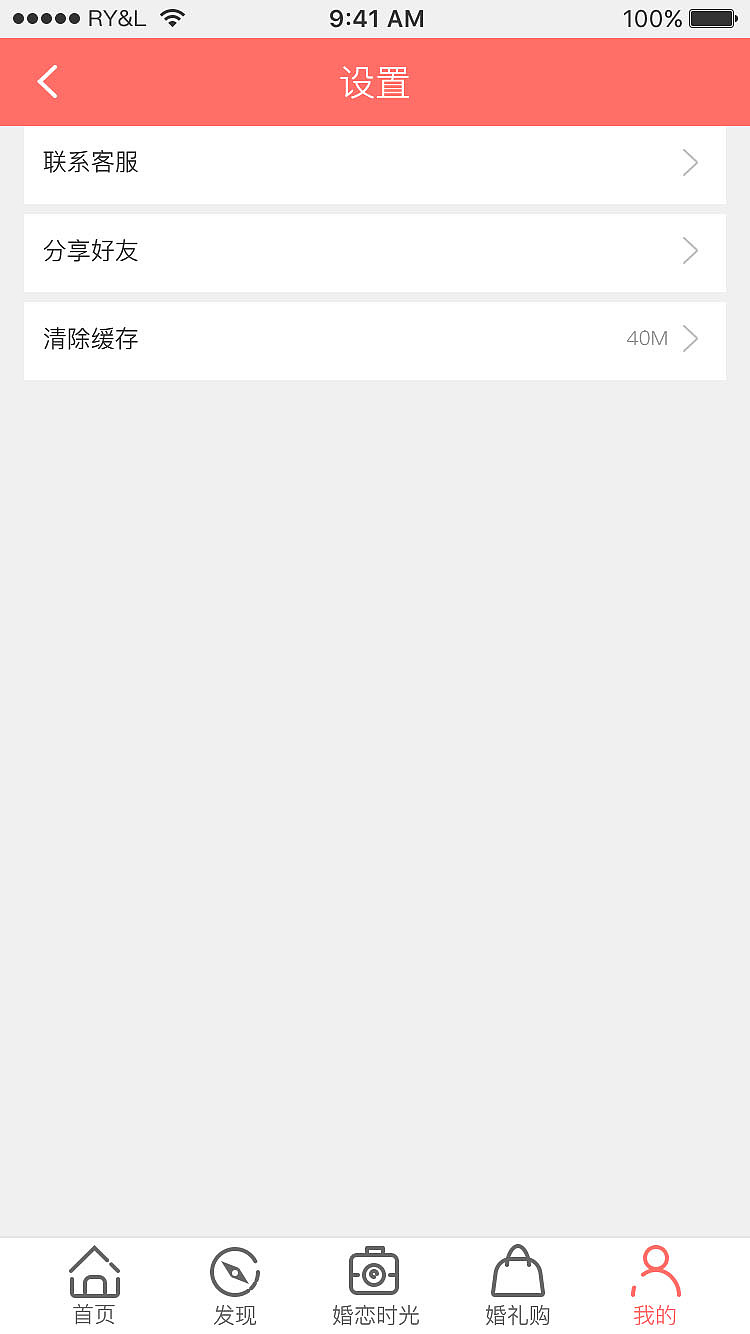This screenshot has height=1334, width=750.
Task: Tap the 婚礼购 shopping bag icon
Action: point(516,1272)
